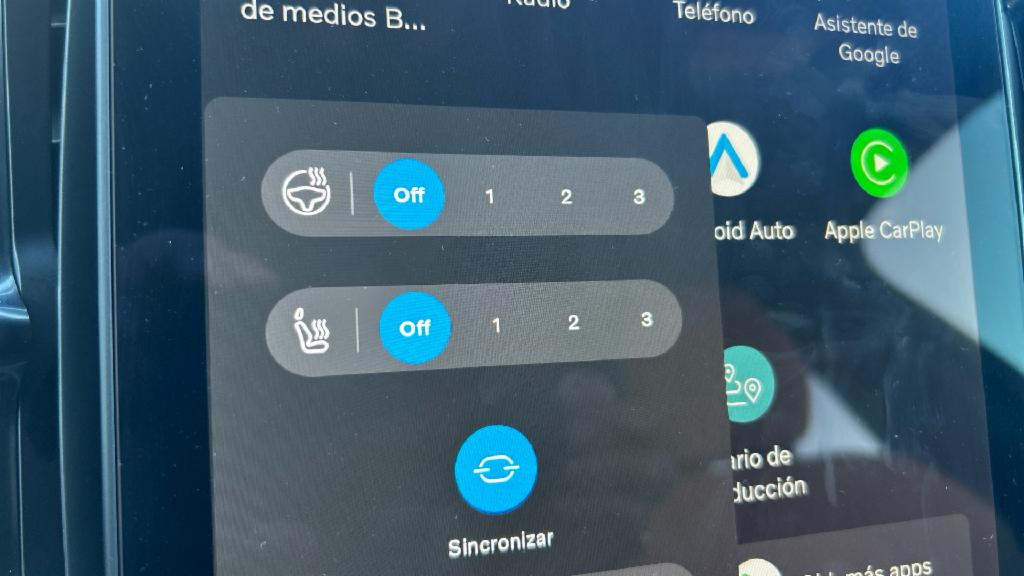The image size is (1024, 576).
Task: Set steering wheel heating to level 3
Action: pos(639,196)
